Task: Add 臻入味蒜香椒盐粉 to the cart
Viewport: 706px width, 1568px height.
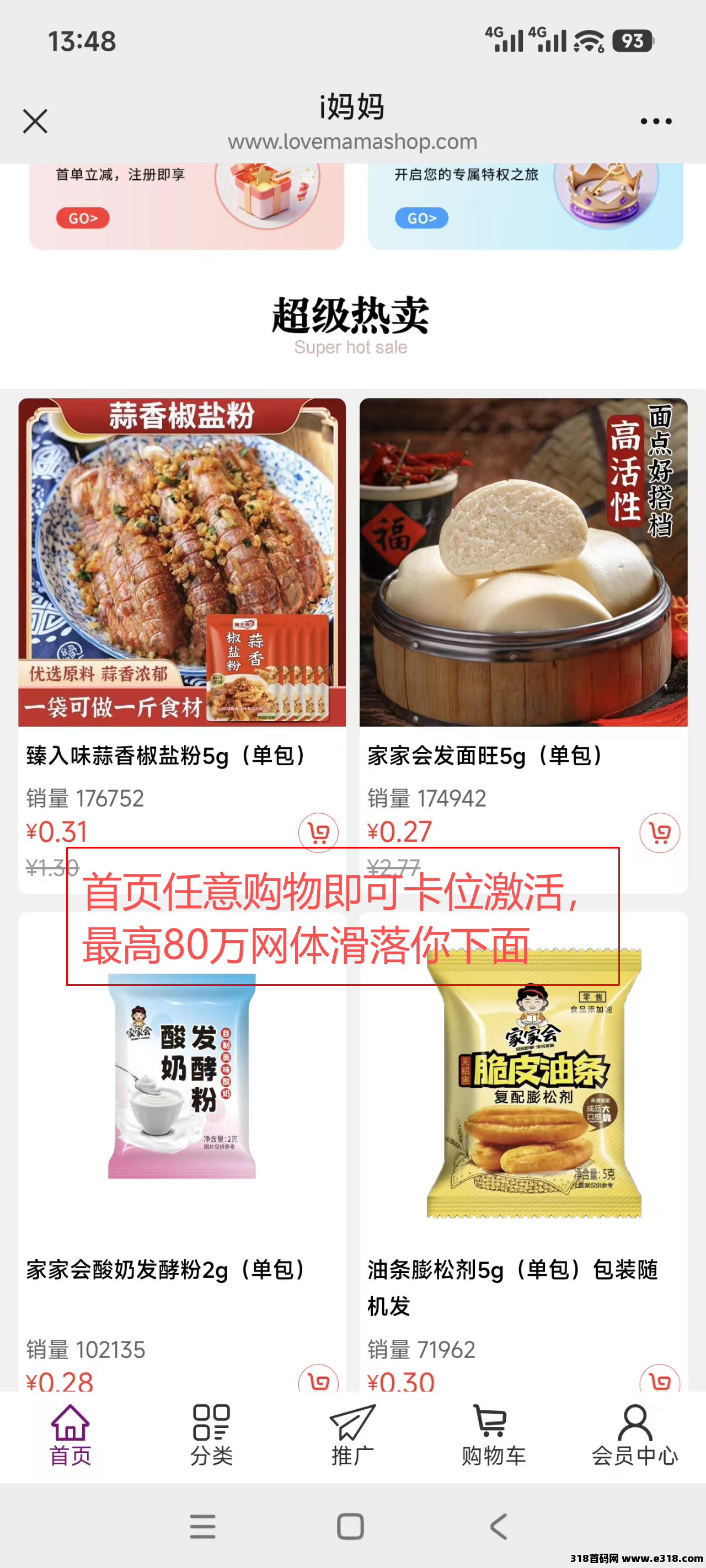Action: click(x=318, y=832)
